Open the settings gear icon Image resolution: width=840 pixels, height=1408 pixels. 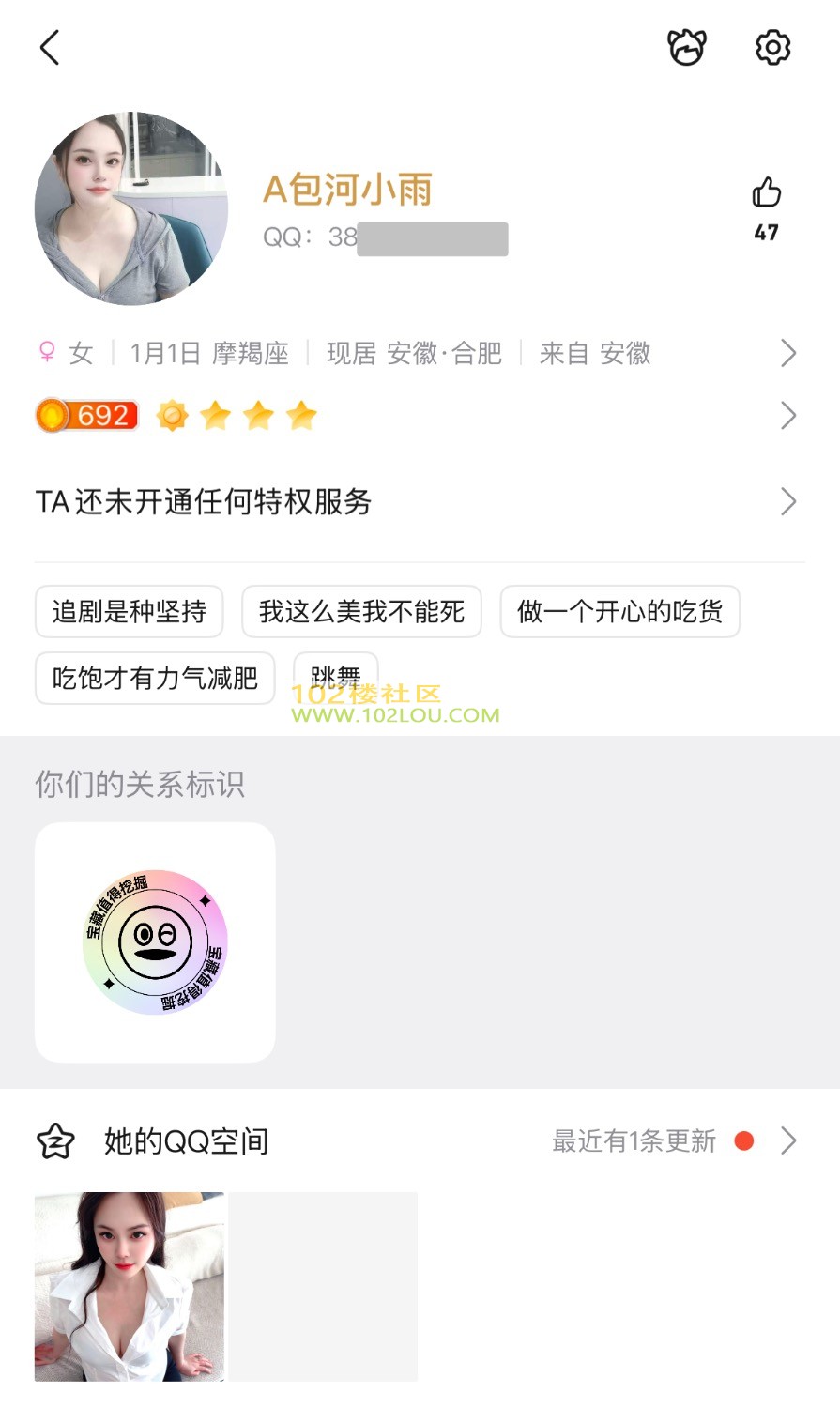772,47
